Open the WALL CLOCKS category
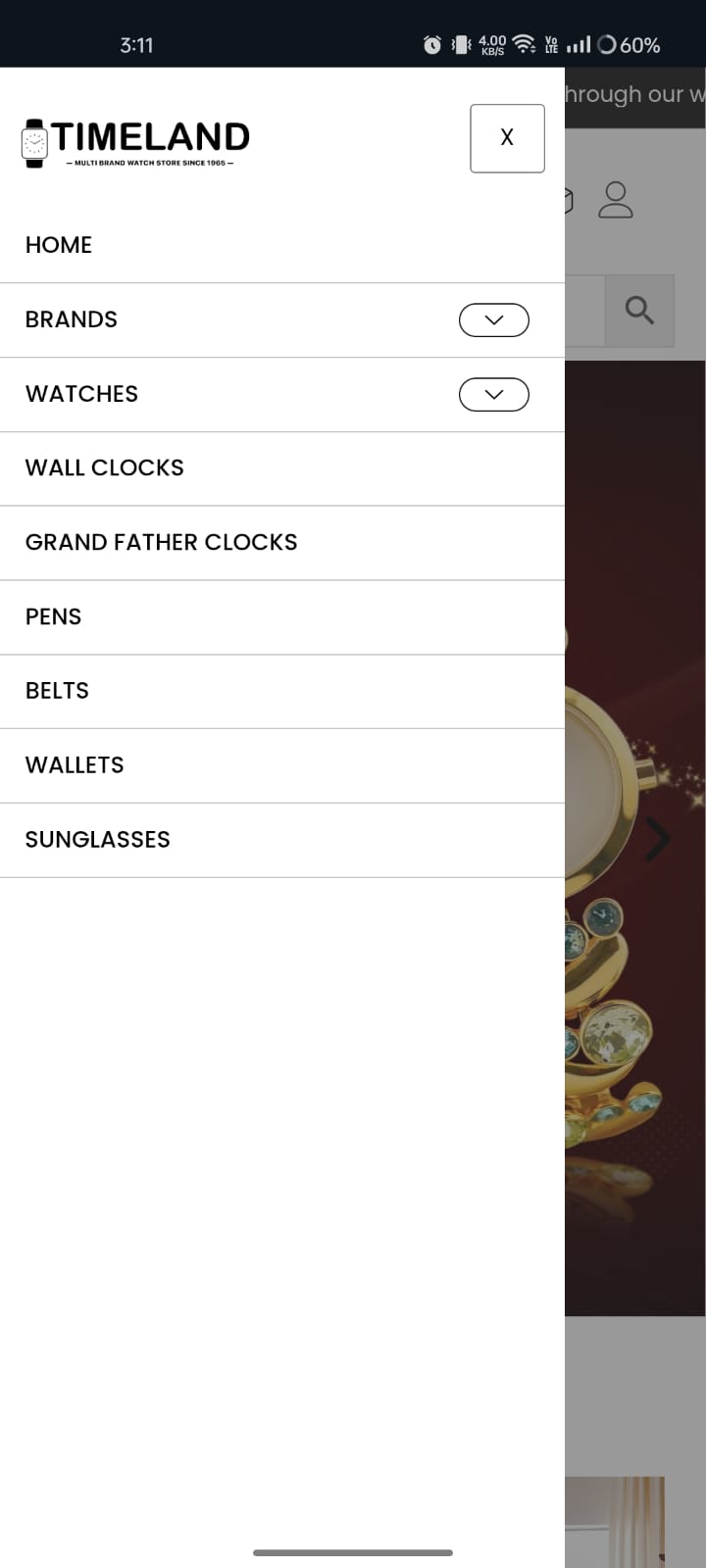 click(x=105, y=468)
